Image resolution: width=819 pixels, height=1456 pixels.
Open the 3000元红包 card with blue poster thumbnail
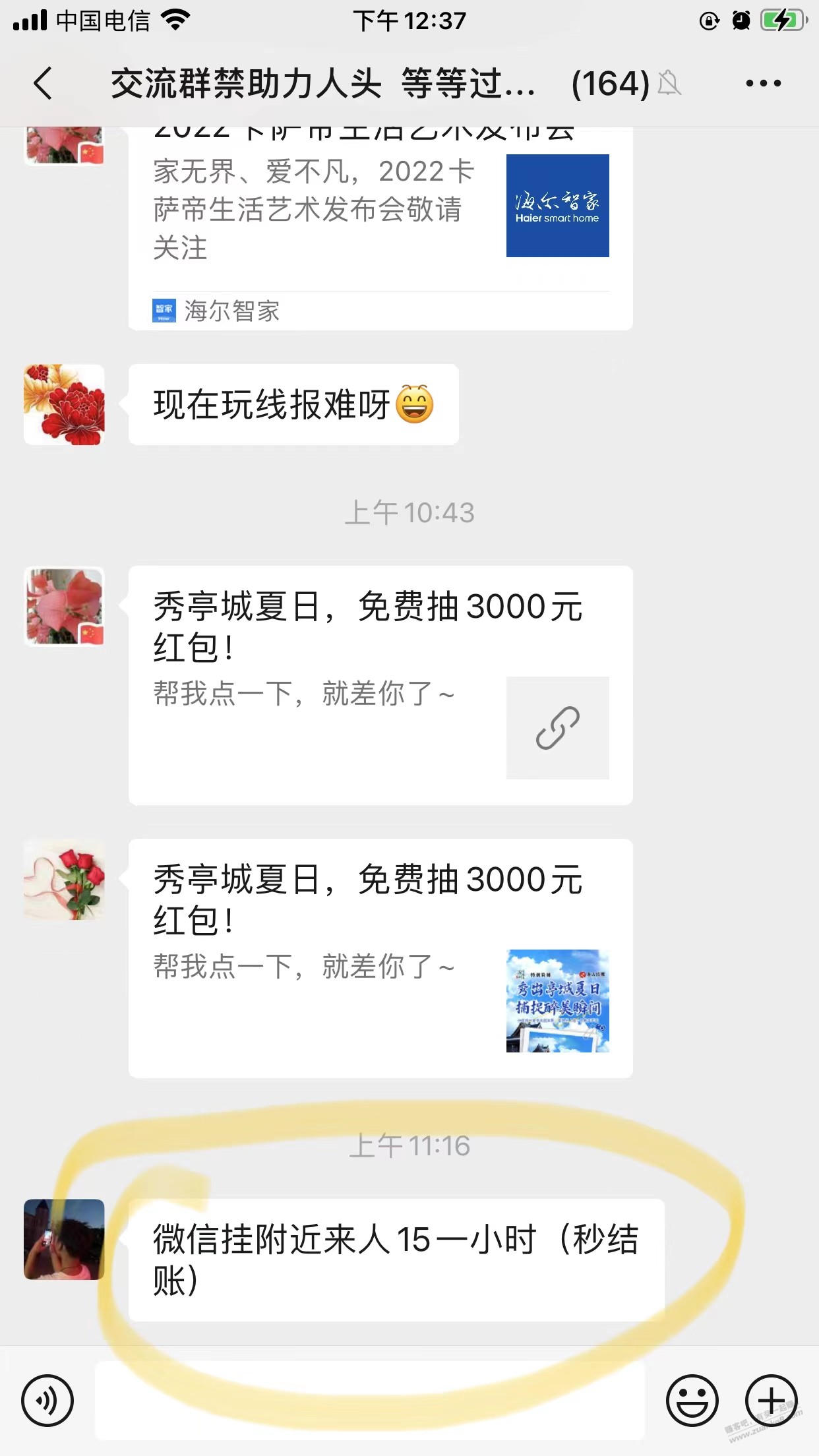pos(380,958)
